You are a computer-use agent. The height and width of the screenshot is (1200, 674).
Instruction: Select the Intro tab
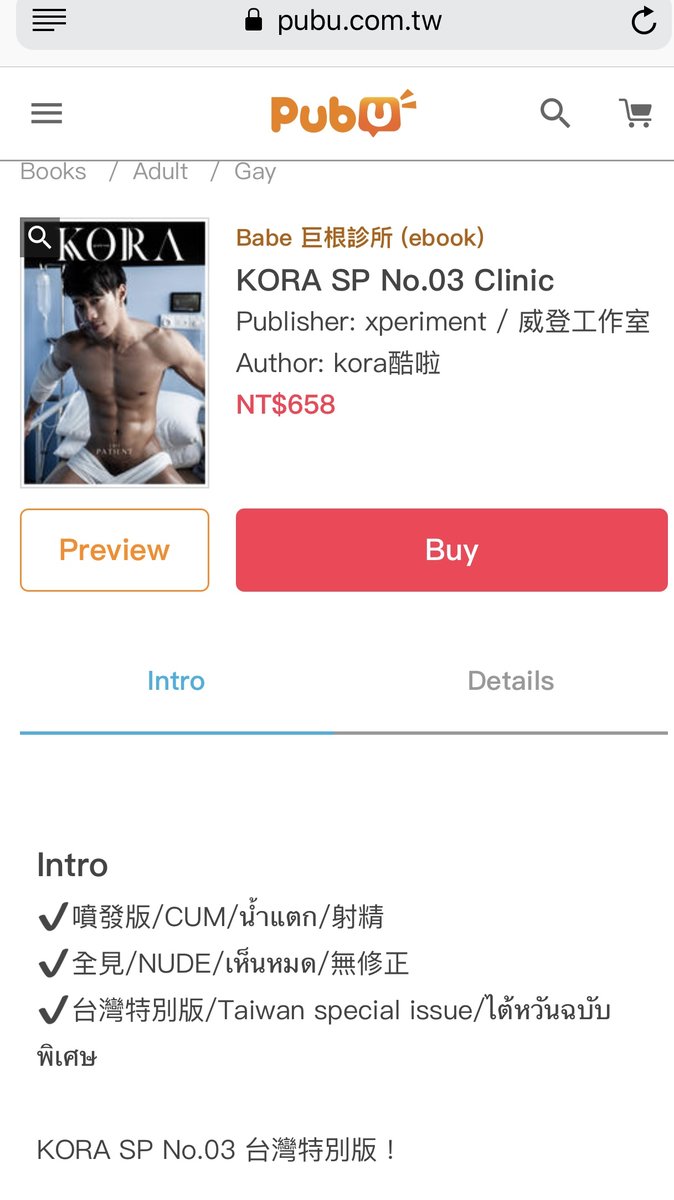pos(176,681)
